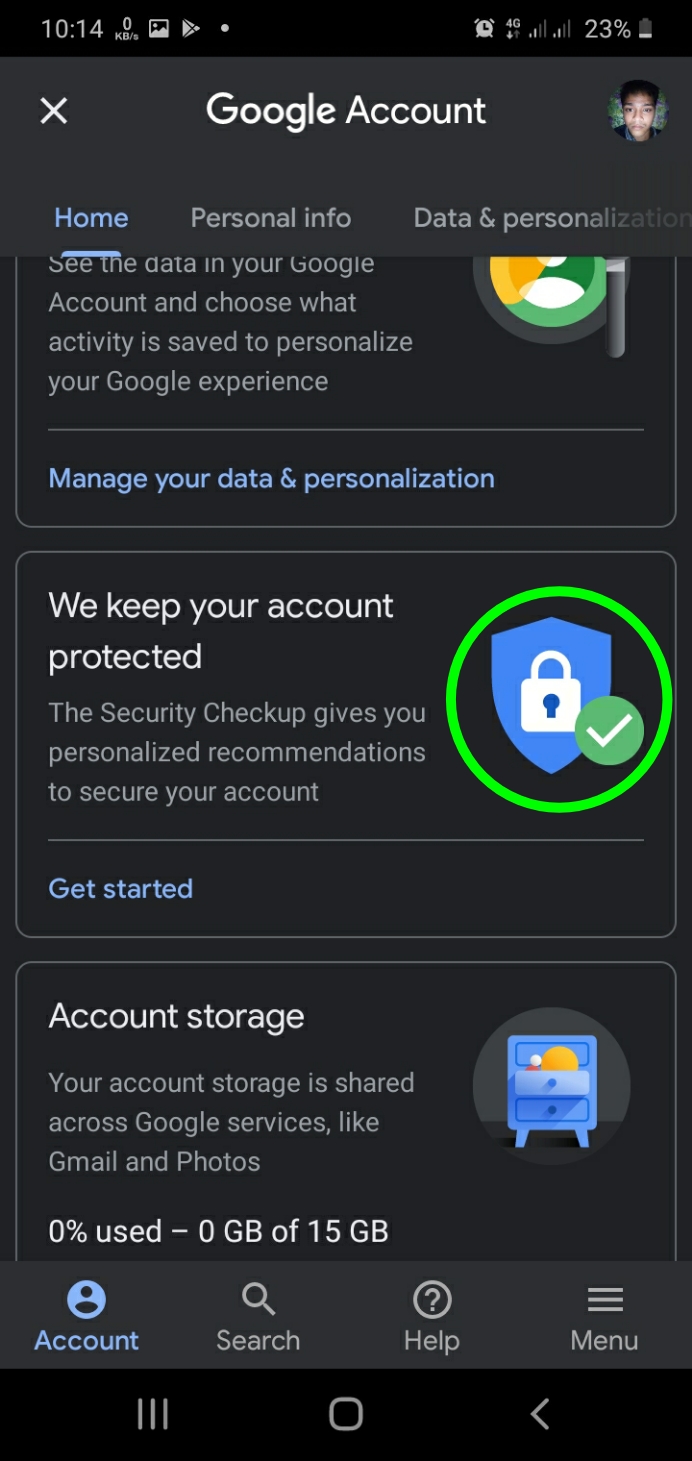Open the Menu bottom tab

604,1318
